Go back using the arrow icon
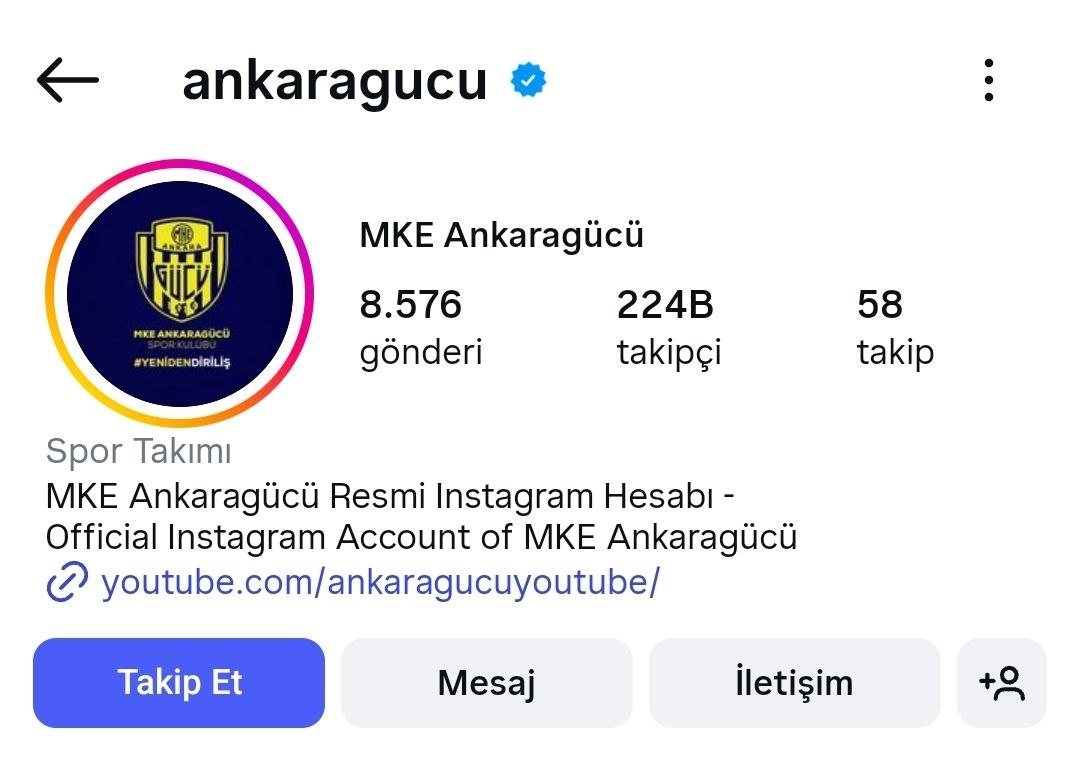1080x761 pixels. tap(68, 81)
